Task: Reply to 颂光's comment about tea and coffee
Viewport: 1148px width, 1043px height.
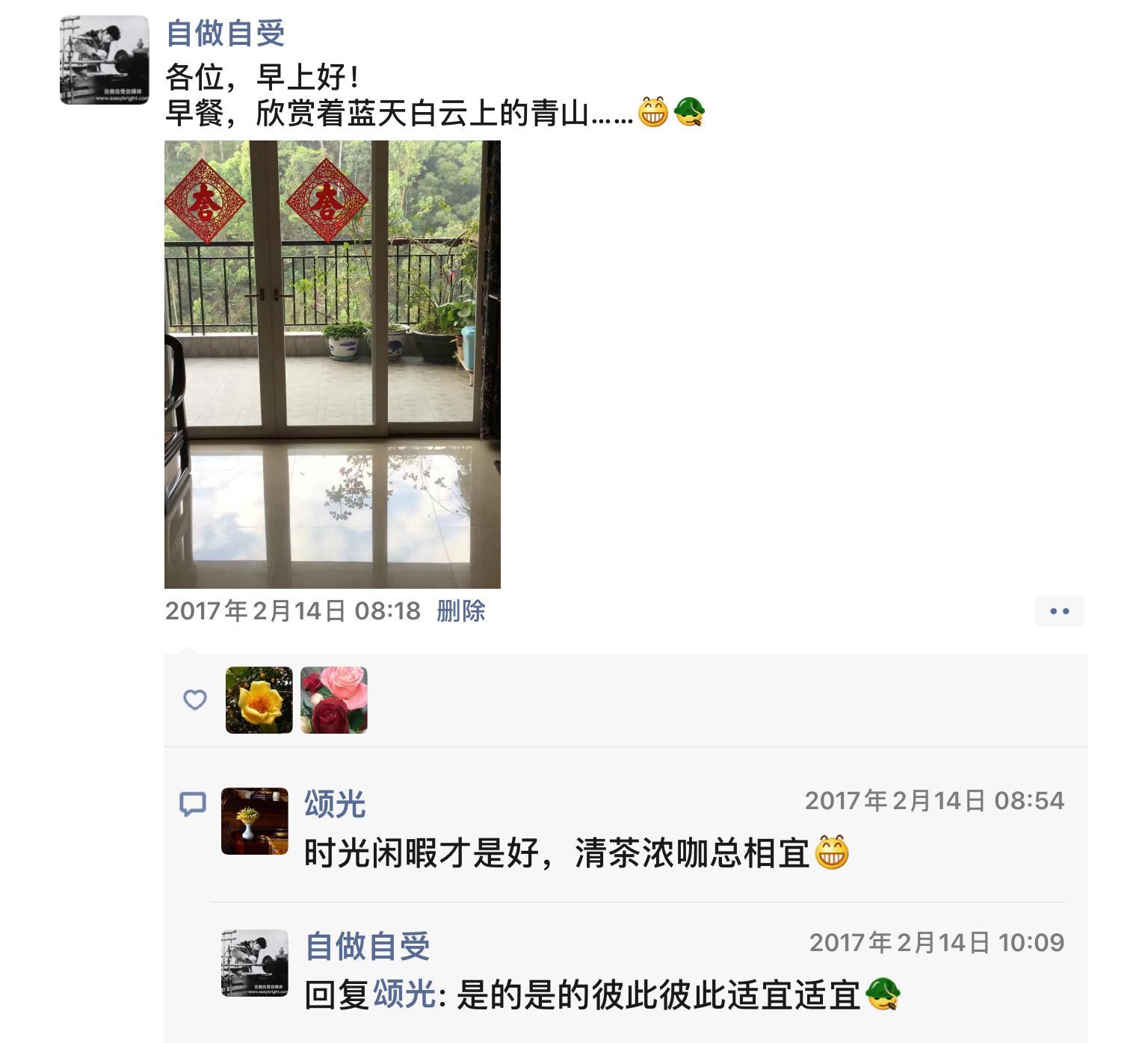Action: pos(556,853)
